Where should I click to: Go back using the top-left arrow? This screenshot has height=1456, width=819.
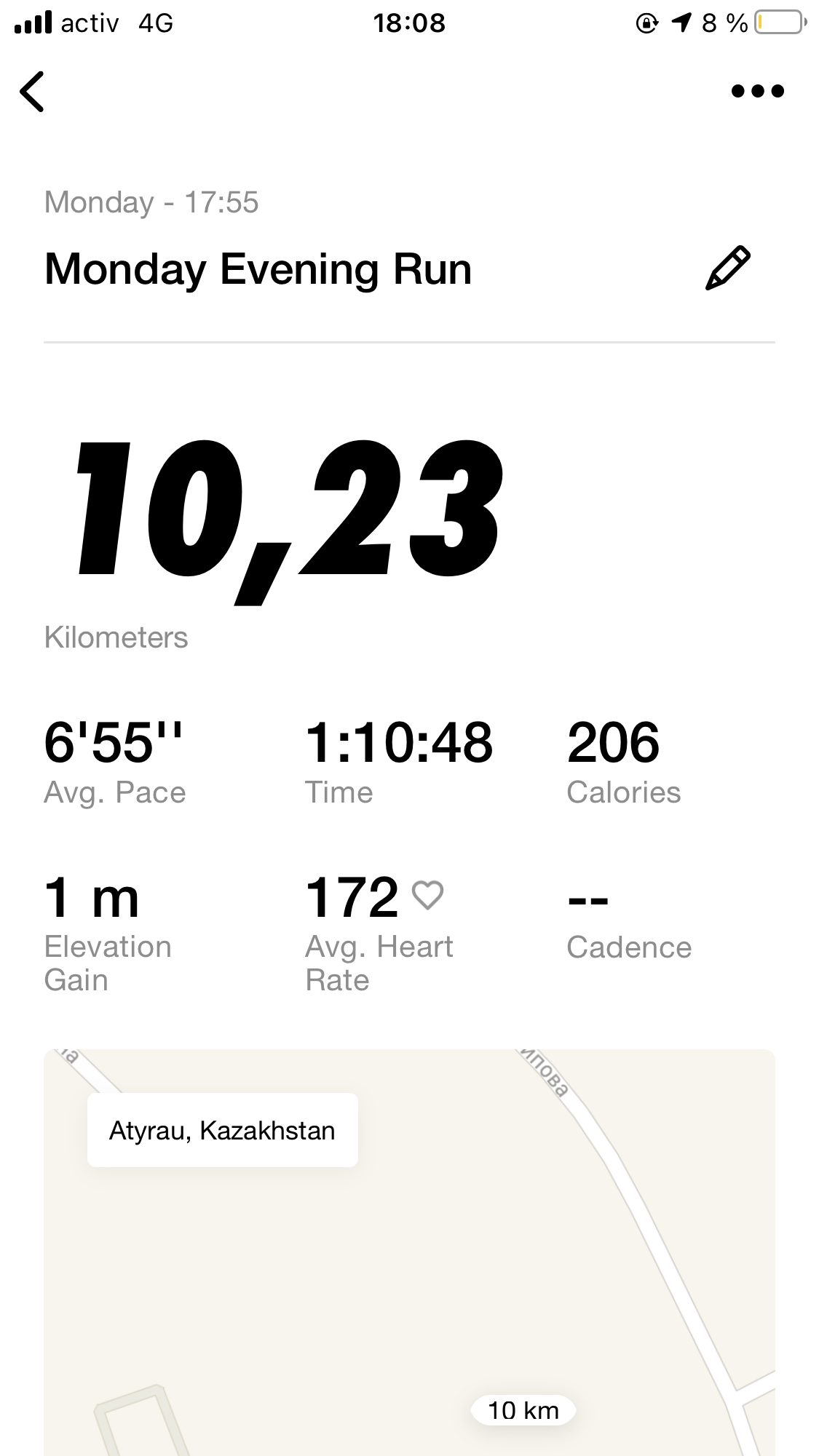[x=33, y=92]
